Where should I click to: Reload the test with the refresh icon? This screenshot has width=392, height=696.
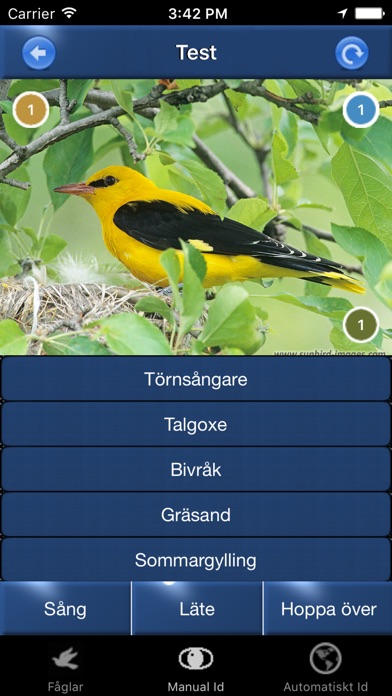point(352,53)
